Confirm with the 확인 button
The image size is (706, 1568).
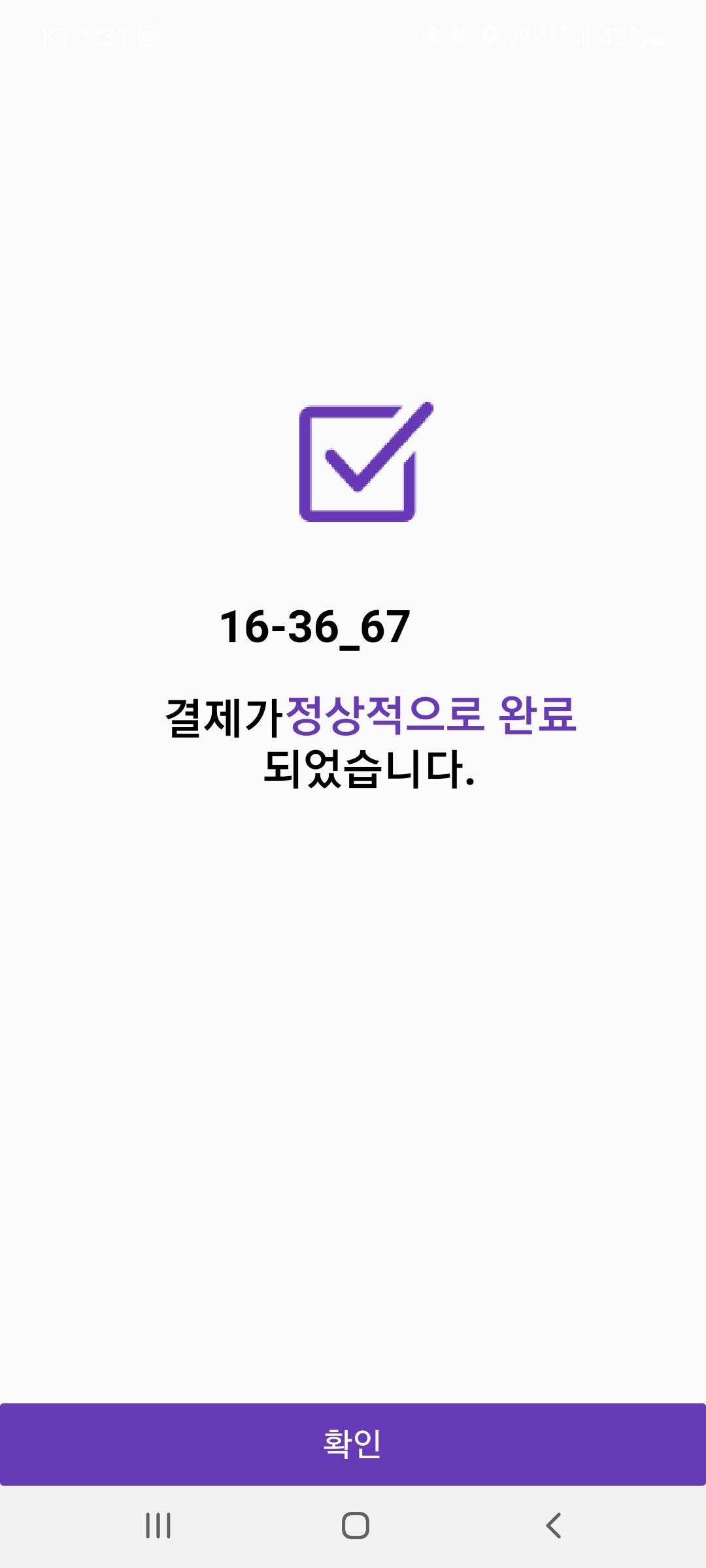[353, 1444]
